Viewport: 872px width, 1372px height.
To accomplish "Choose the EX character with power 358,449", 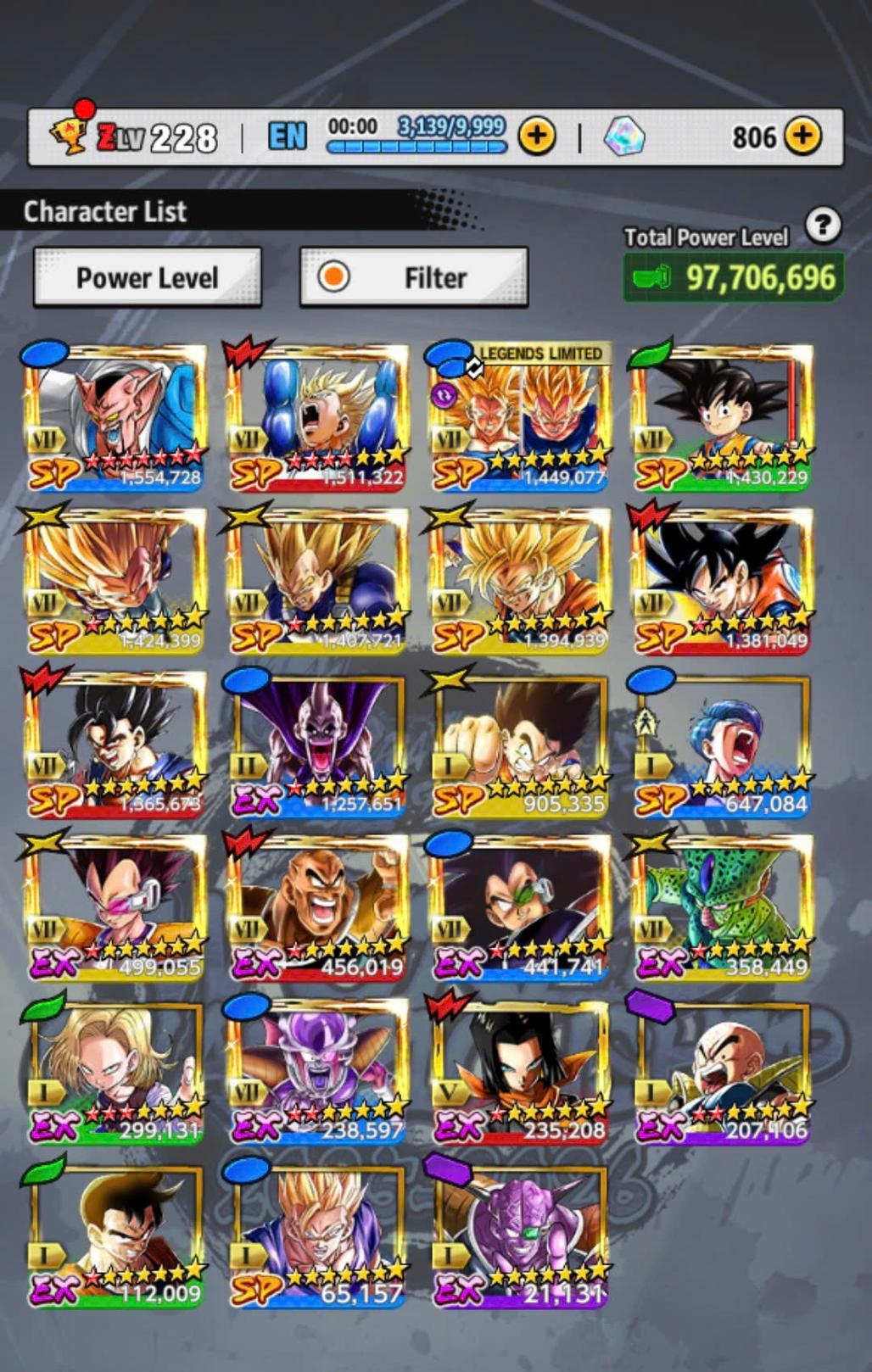I will click(722, 907).
